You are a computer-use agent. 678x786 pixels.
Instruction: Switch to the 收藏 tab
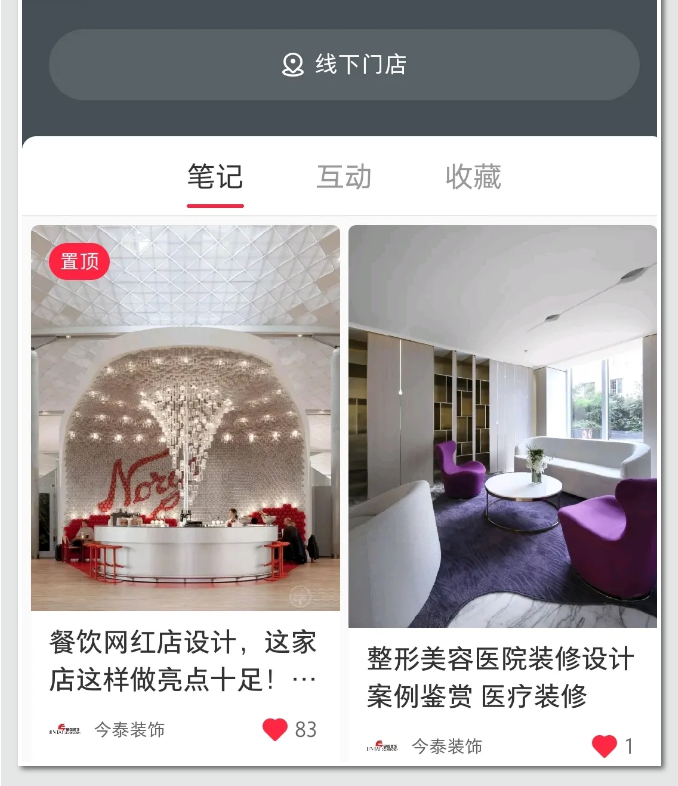coord(473,177)
